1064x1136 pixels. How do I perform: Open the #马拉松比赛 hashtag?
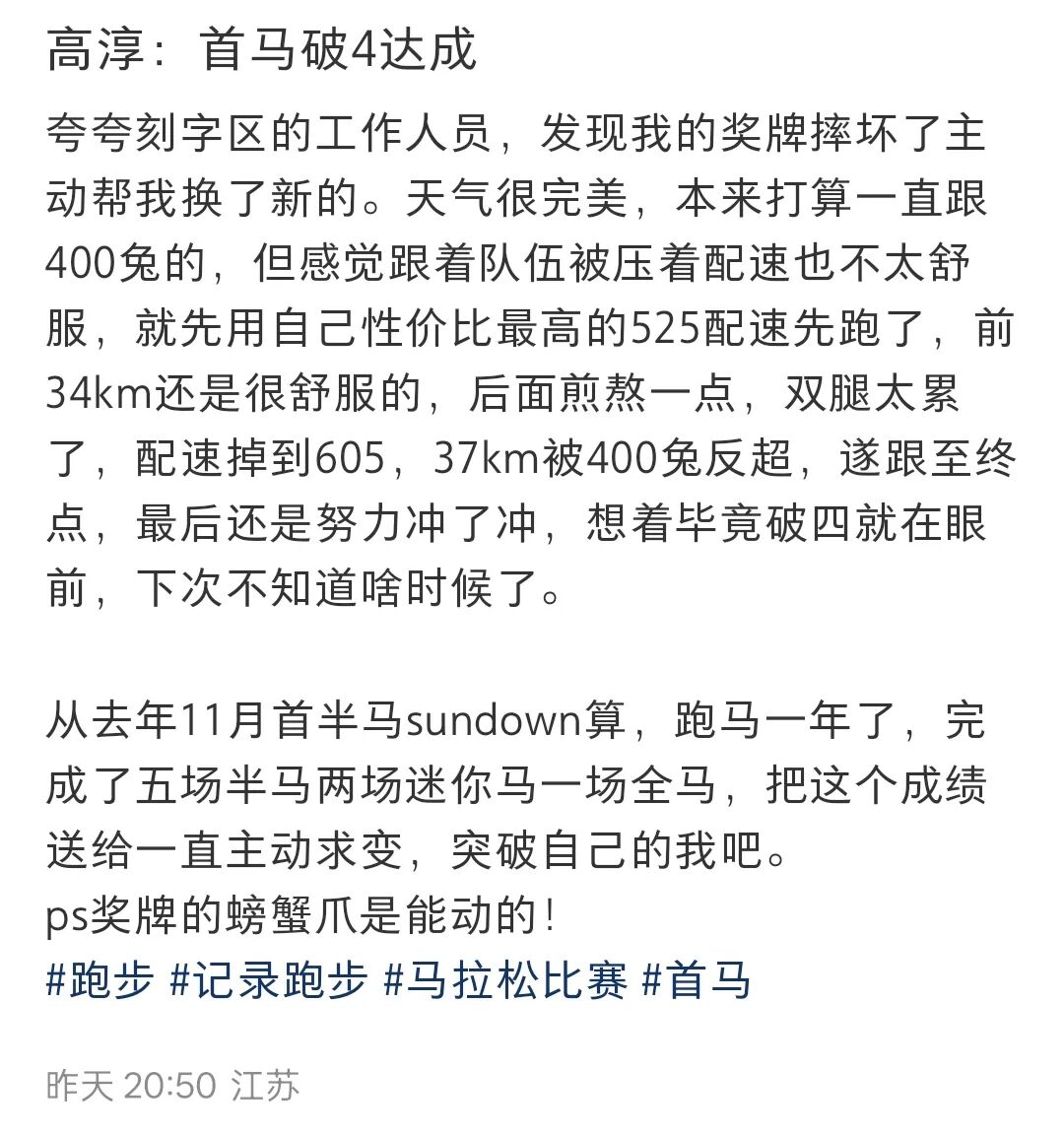pos(504,981)
